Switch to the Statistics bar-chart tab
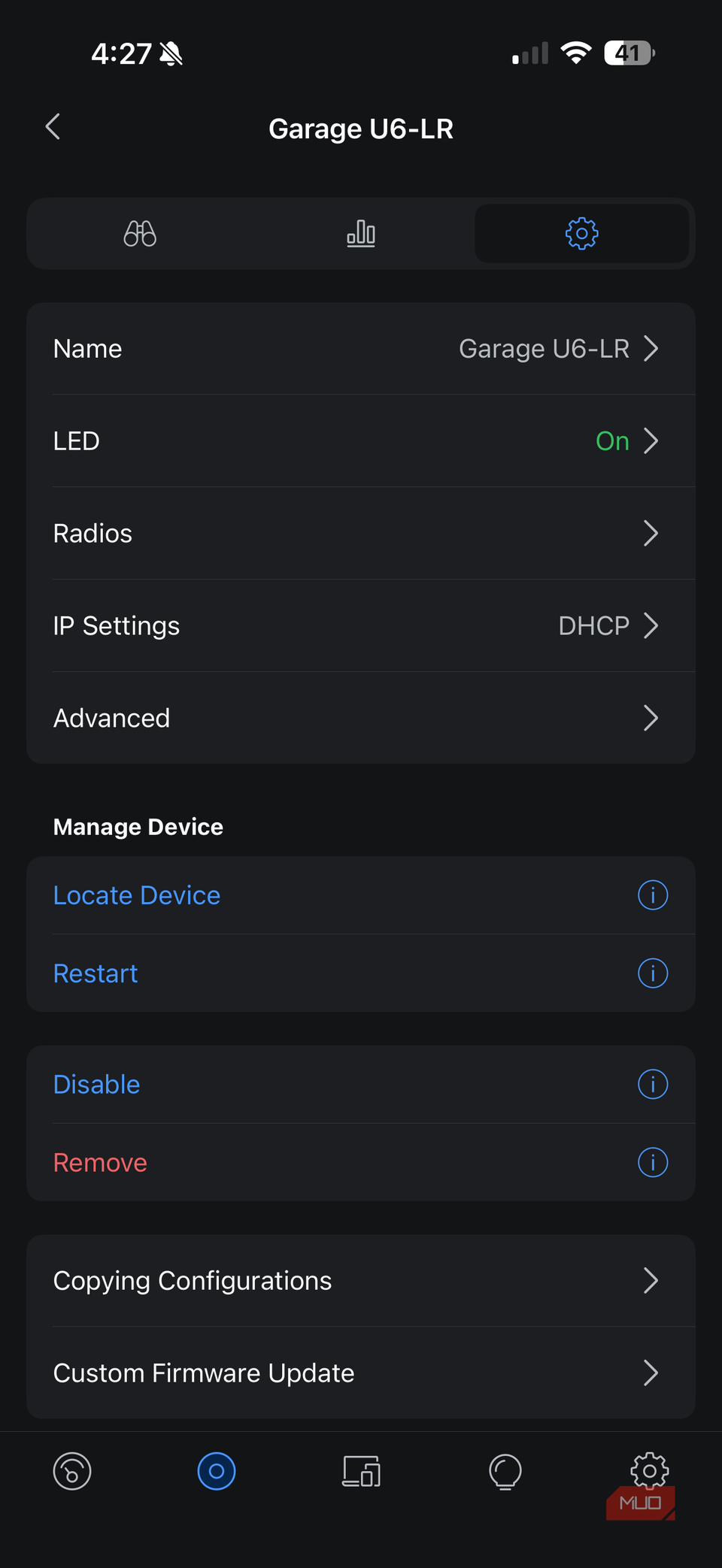The width and height of the screenshot is (722, 1568). [360, 234]
